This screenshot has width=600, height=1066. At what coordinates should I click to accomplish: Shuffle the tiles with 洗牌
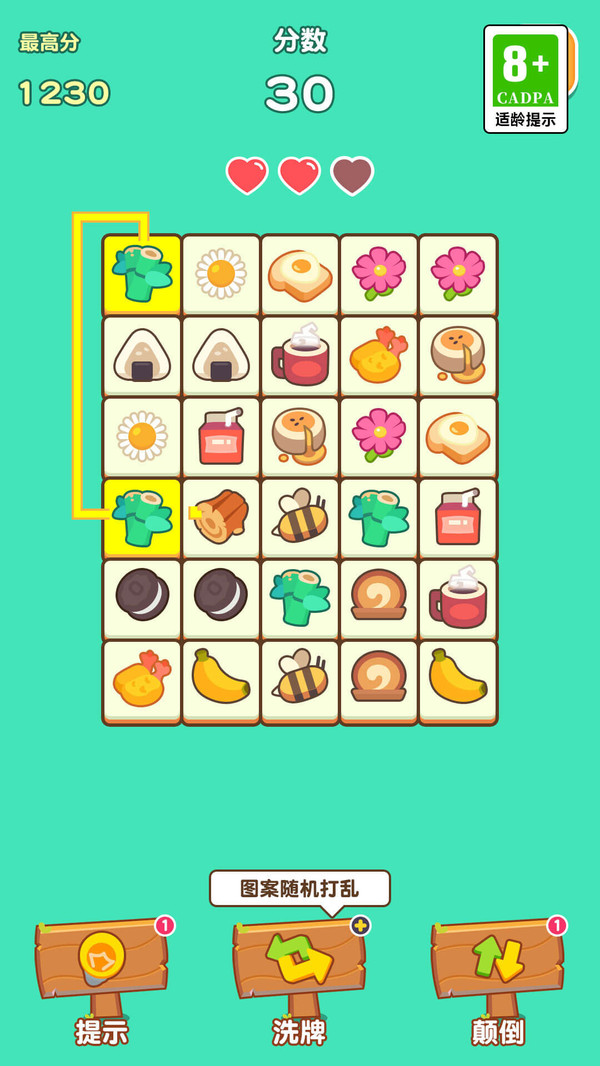tap(299, 965)
